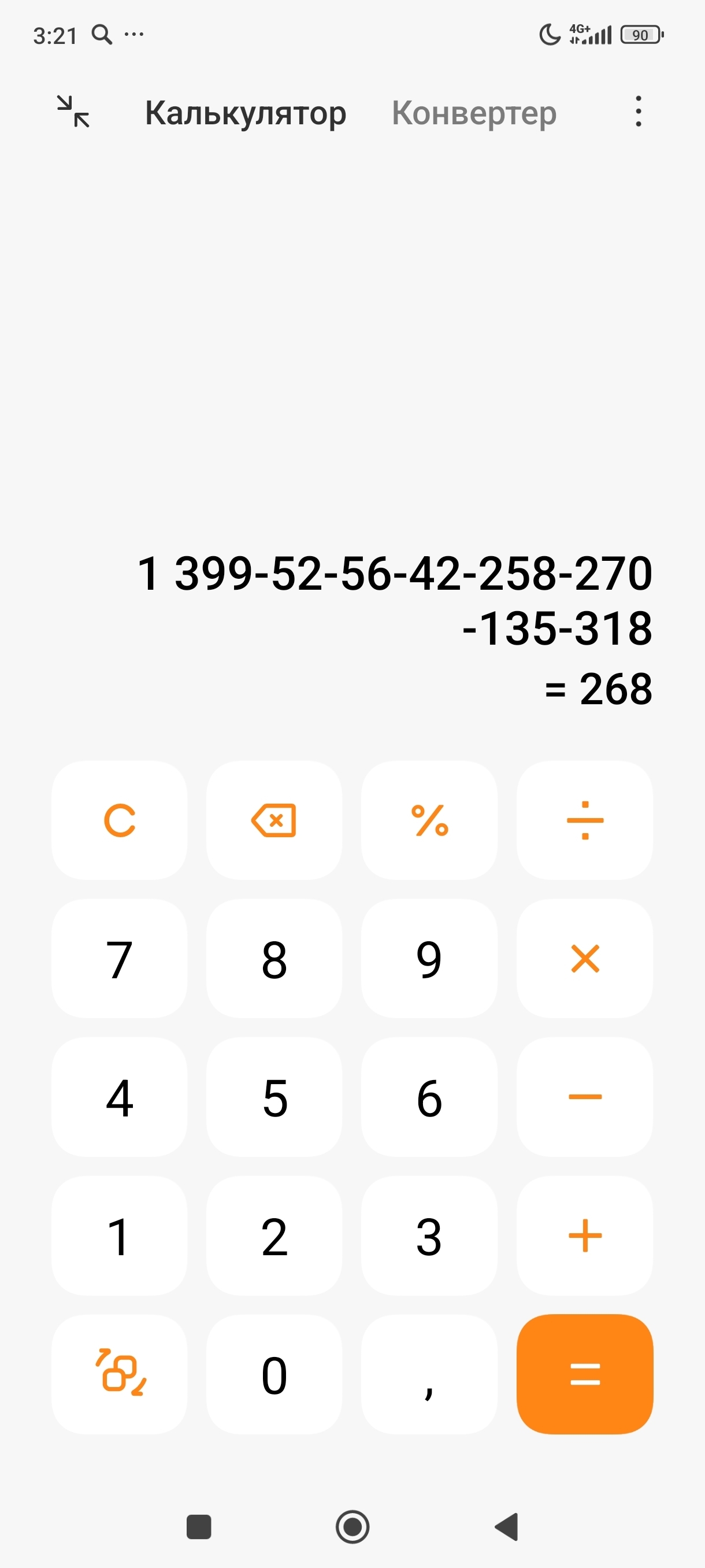Shrink calculator to a floating window
This screenshot has width=705, height=1568.
73,112
